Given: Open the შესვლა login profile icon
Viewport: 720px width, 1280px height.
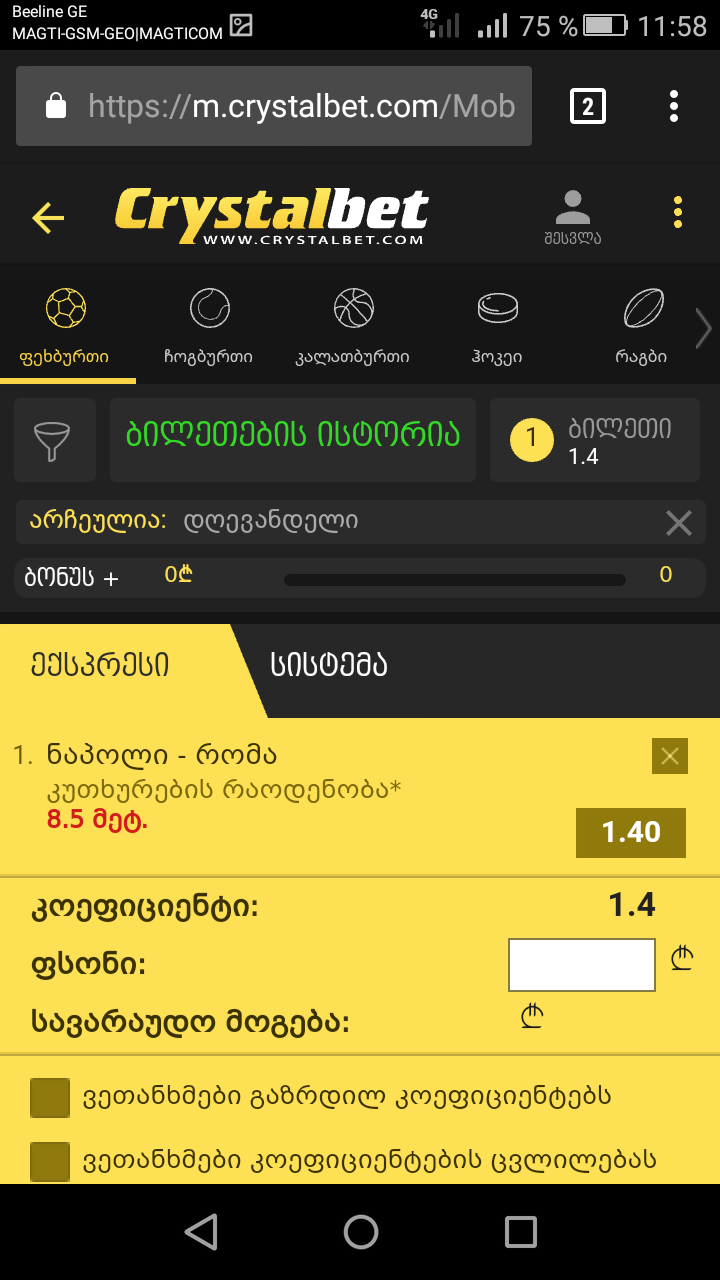Looking at the screenshot, I should (x=573, y=216).
